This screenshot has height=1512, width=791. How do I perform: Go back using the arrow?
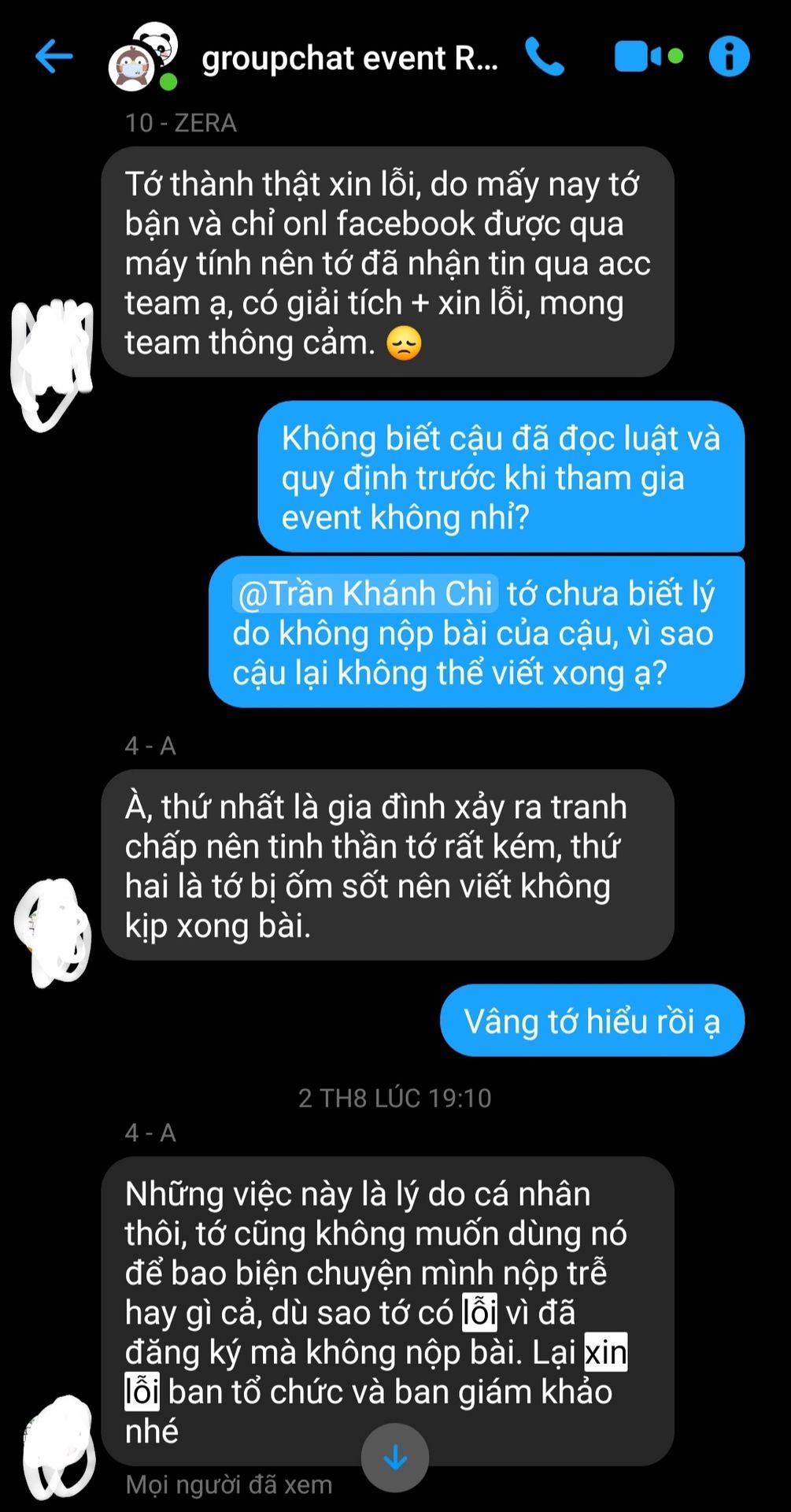pos(54,57)
